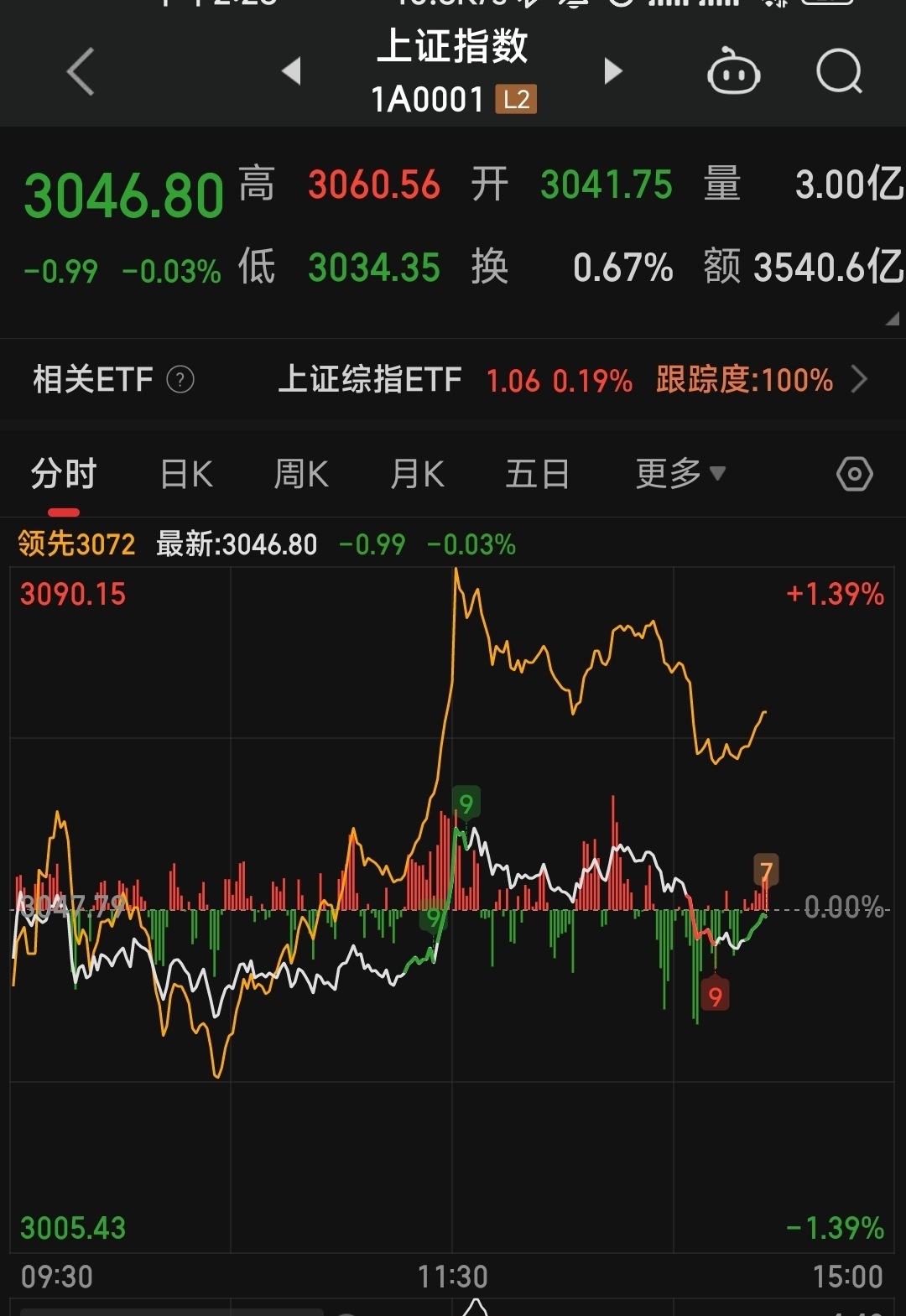
Task: Select the previous stock arrow
Action: 292,71
